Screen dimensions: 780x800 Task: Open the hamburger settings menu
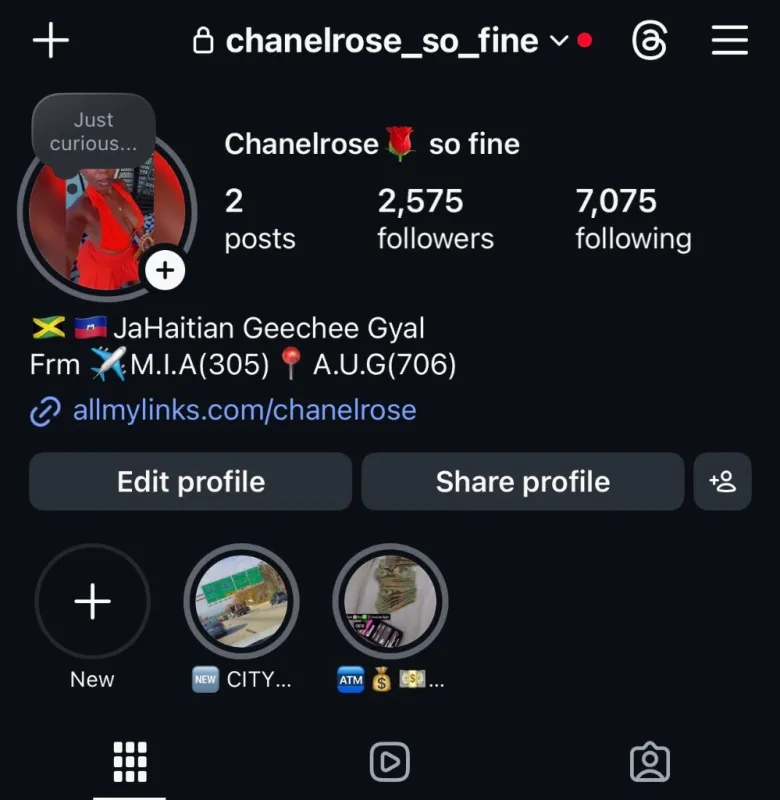(730, 41)
